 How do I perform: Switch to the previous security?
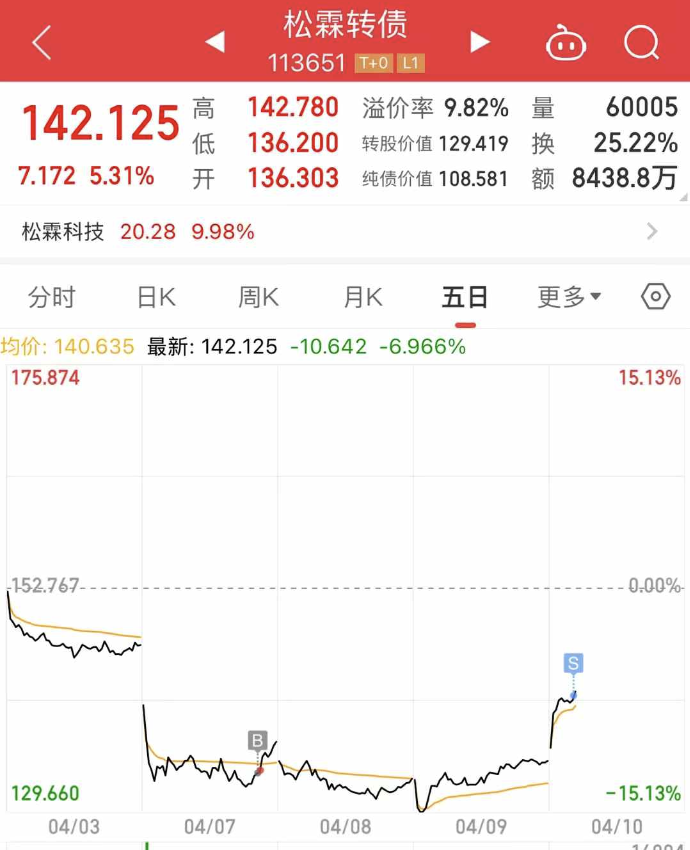pos(215,42)
